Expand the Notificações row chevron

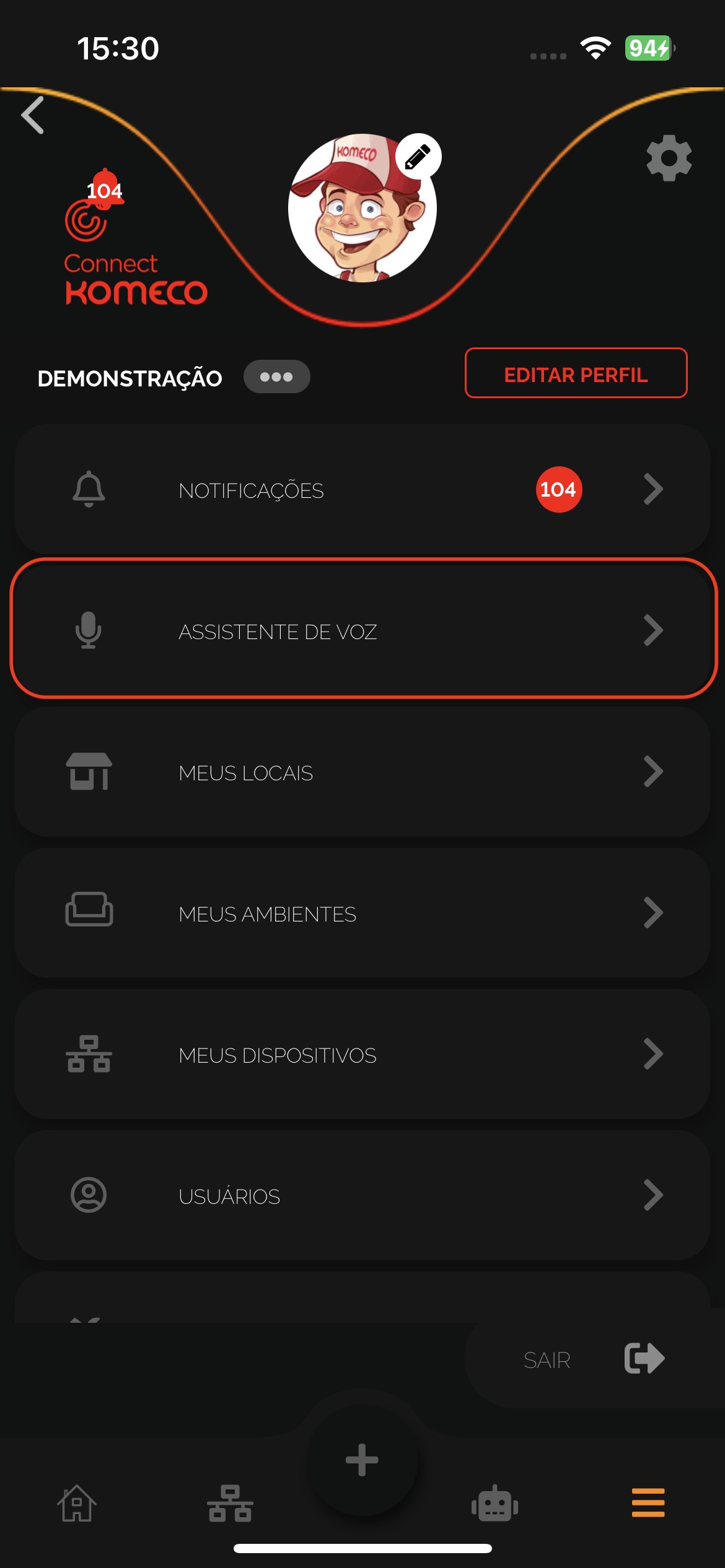[x=652, y=489]
